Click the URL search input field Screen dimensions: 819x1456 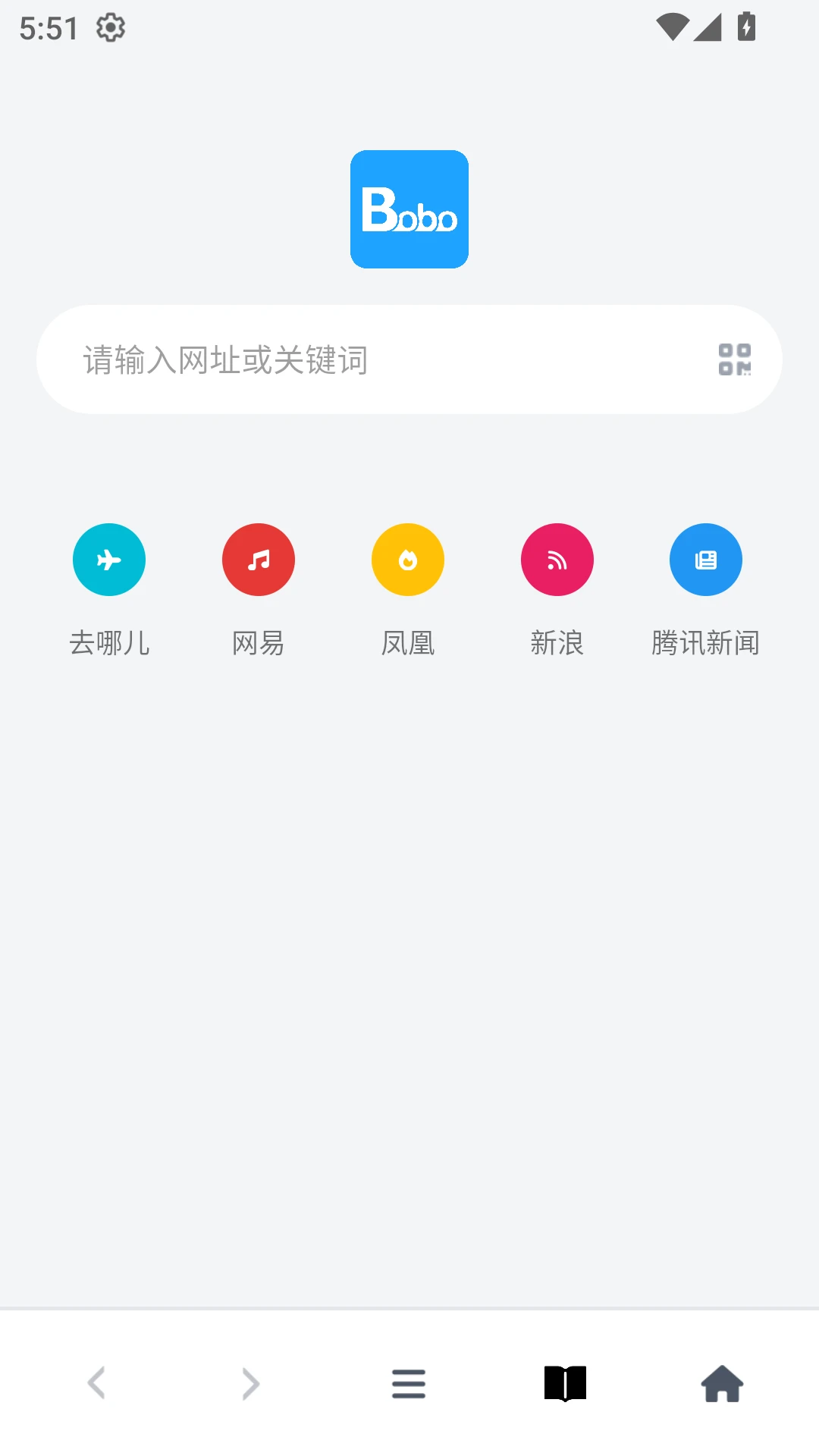[x=341, y=359]
